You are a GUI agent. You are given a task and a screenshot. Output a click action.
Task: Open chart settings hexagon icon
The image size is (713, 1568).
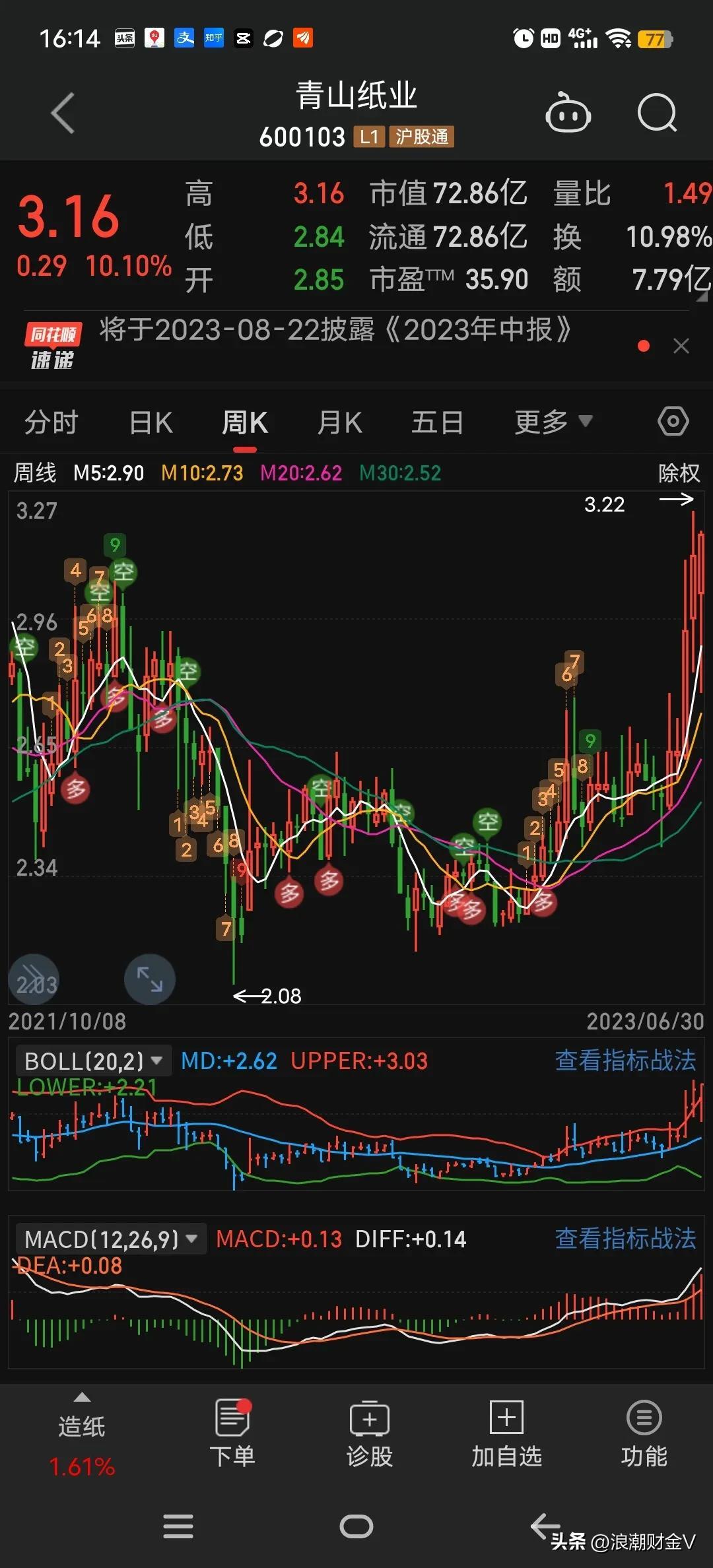(x=673, y=421)
